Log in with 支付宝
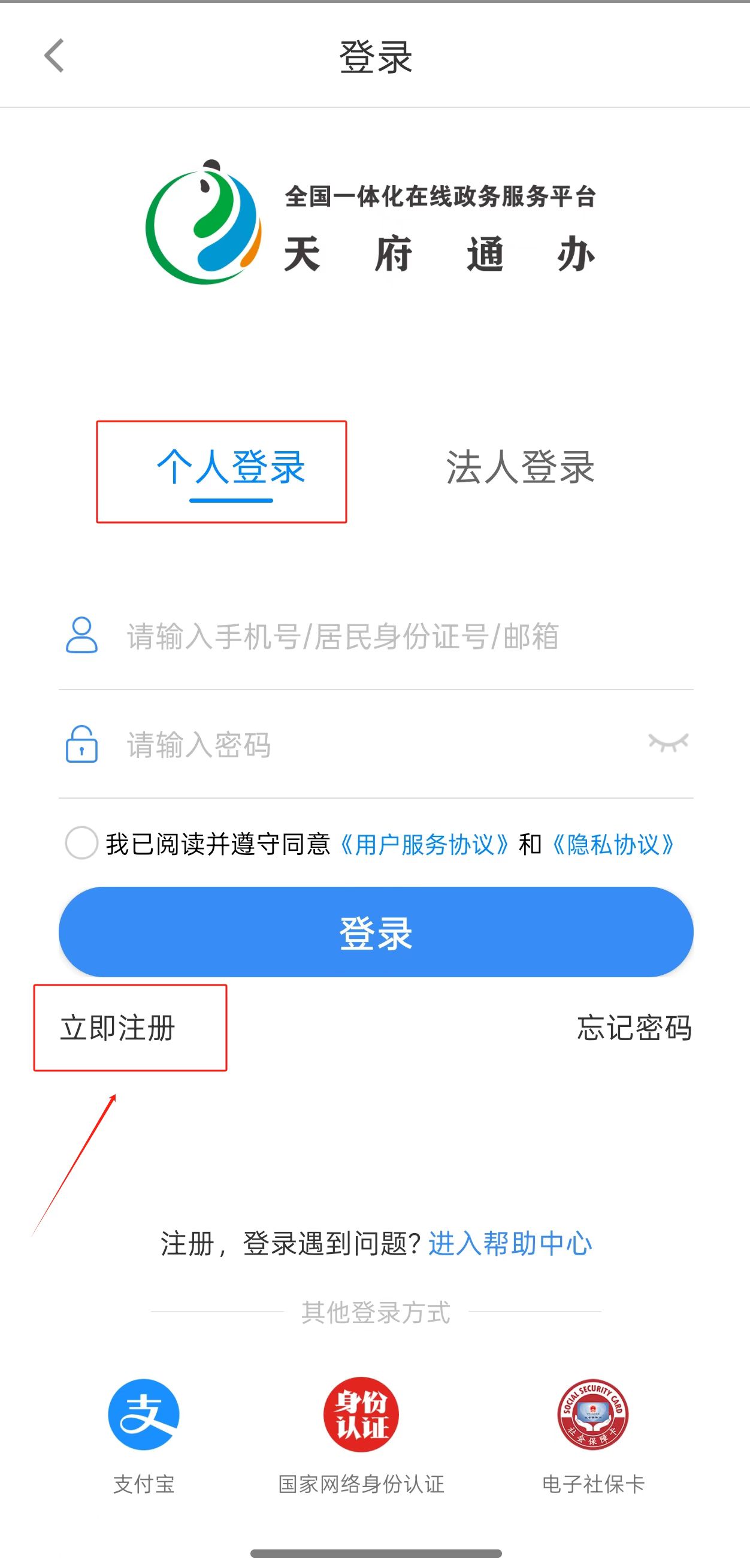The image size is (750, 1568). pos(144,1415)
